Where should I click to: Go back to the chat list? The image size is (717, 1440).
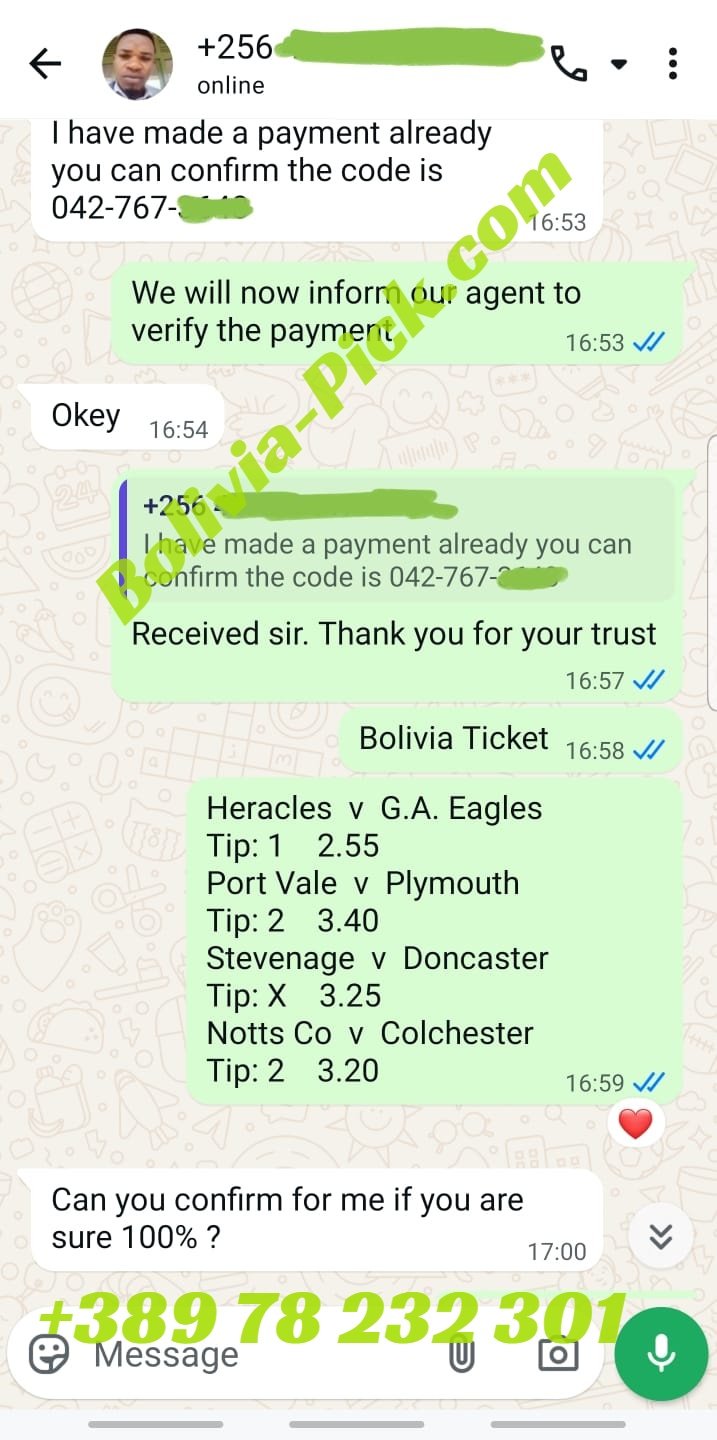click(45, 65)
